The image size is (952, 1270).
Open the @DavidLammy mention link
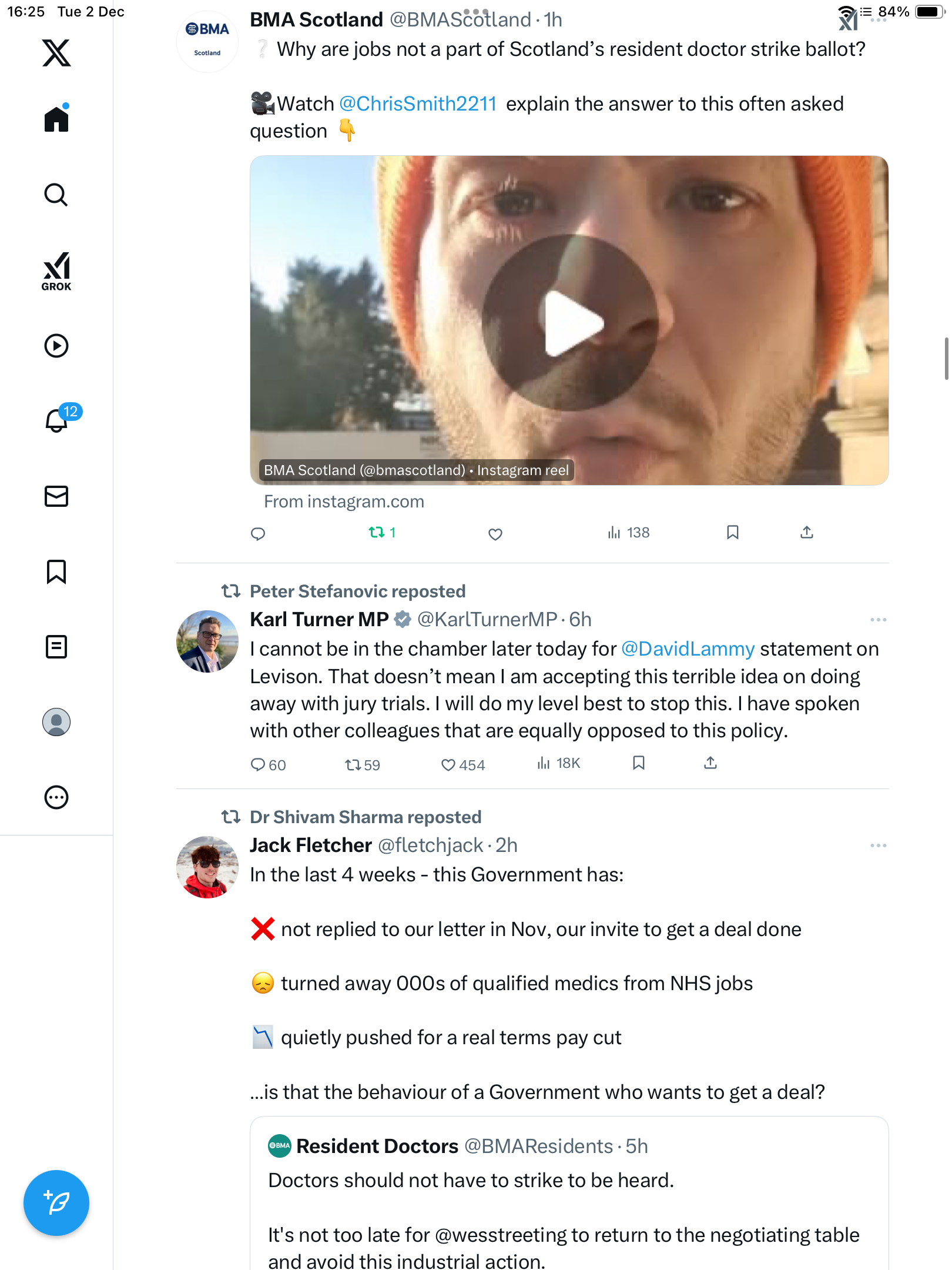click(688, 649)
